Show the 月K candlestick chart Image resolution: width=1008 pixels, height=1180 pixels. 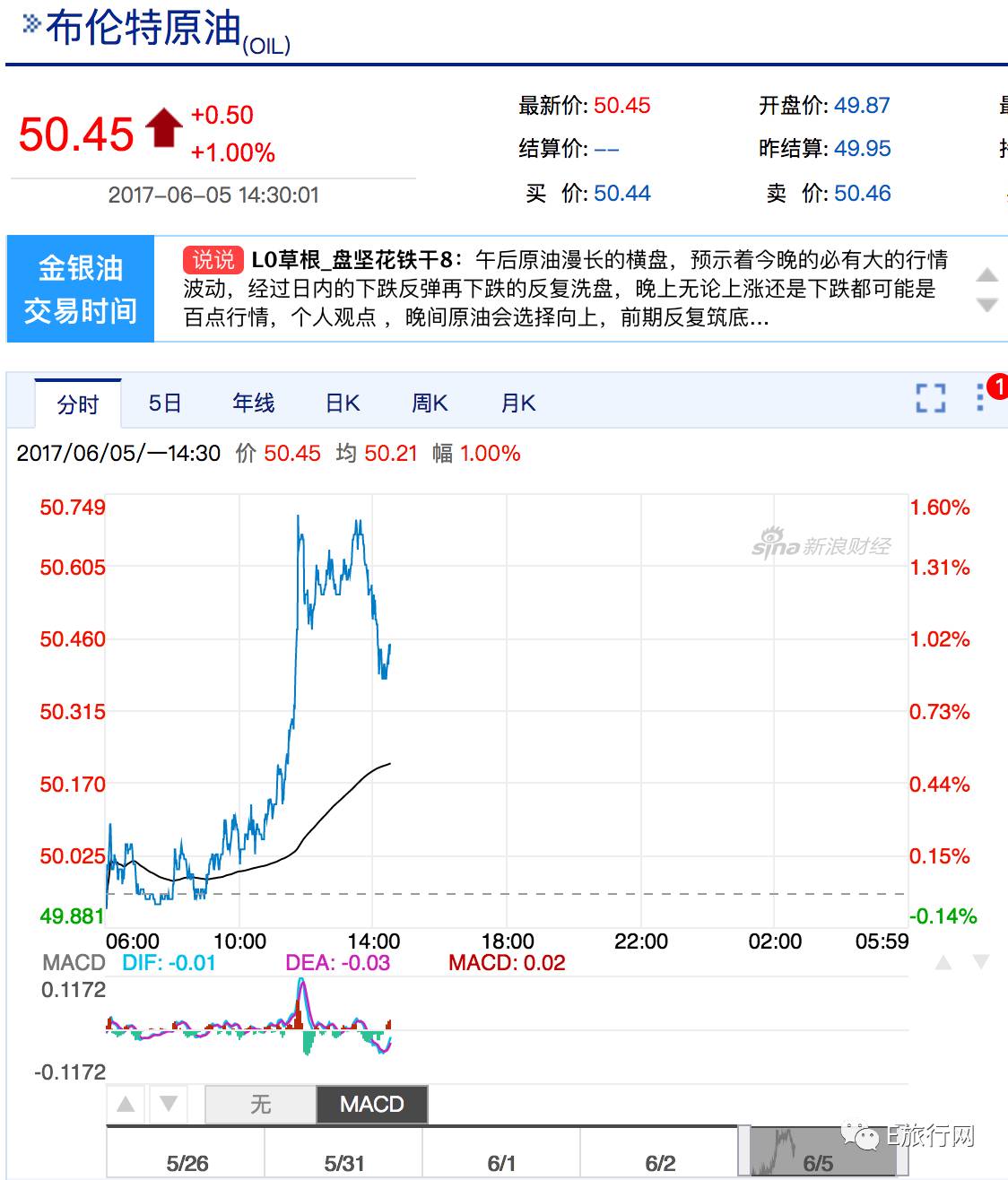pos(517,403)
